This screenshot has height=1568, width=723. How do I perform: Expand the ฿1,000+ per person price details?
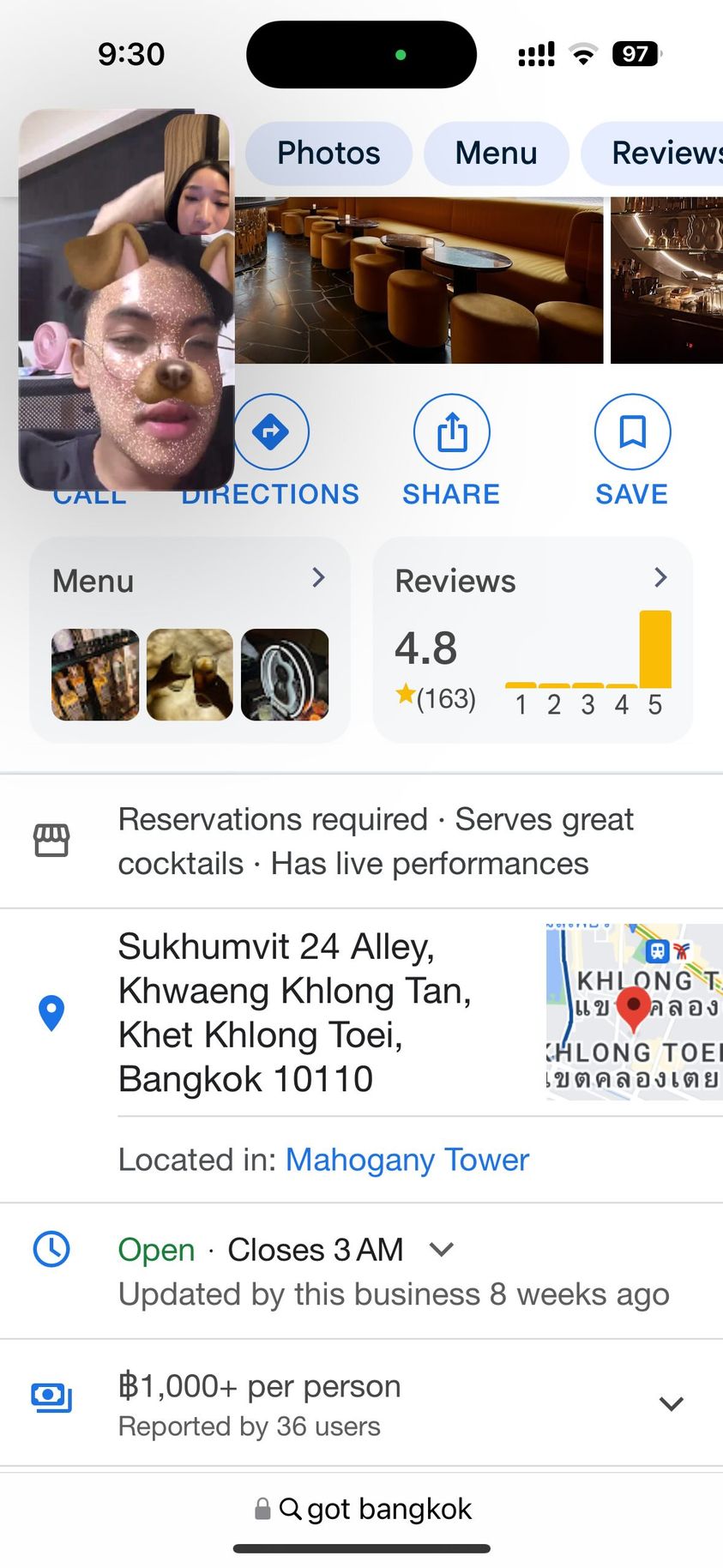coord(671,1403)
